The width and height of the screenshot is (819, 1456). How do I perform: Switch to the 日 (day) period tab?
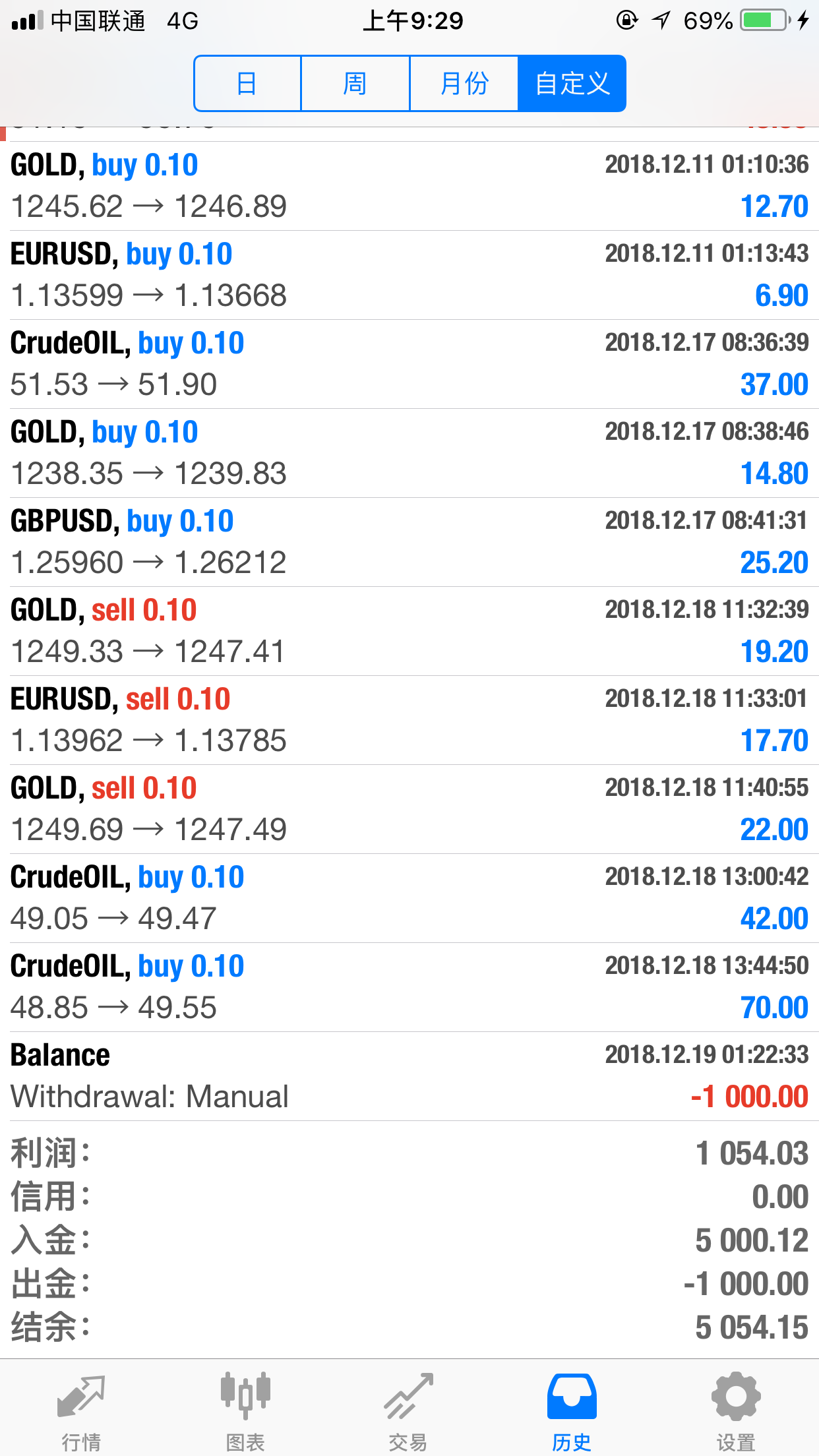coord(248,84)
